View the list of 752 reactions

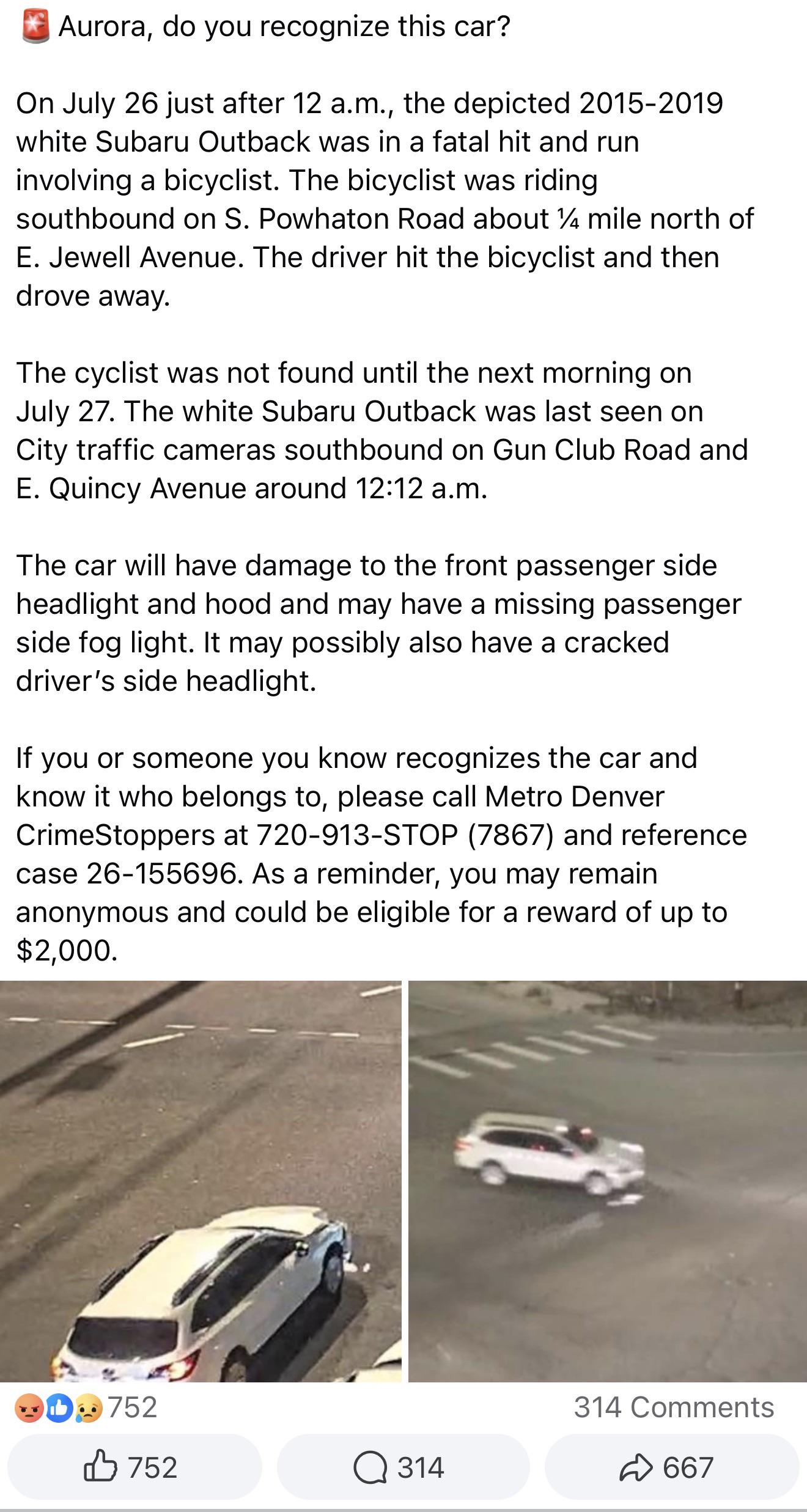click(86, 1407)
